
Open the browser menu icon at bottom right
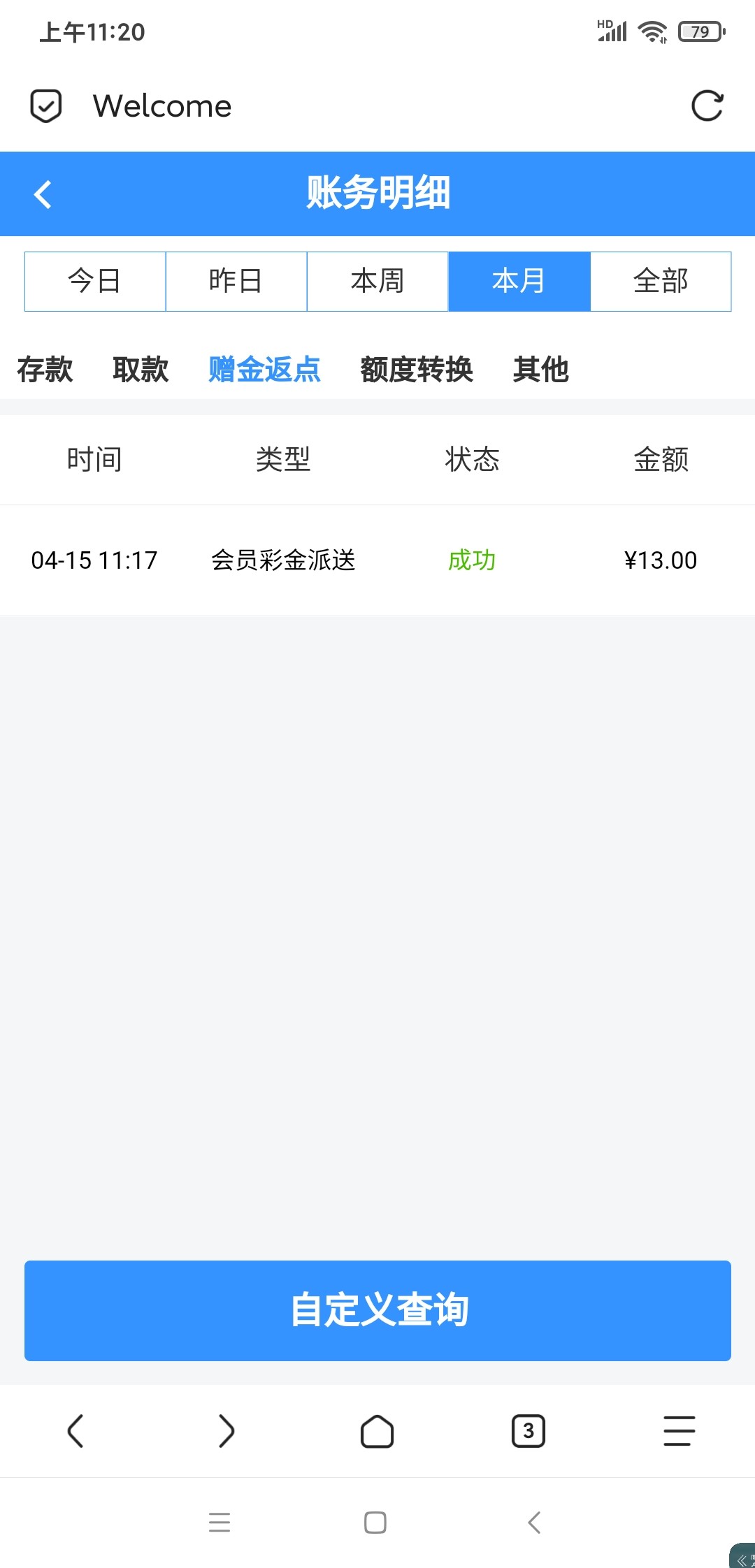(679, 1431)
